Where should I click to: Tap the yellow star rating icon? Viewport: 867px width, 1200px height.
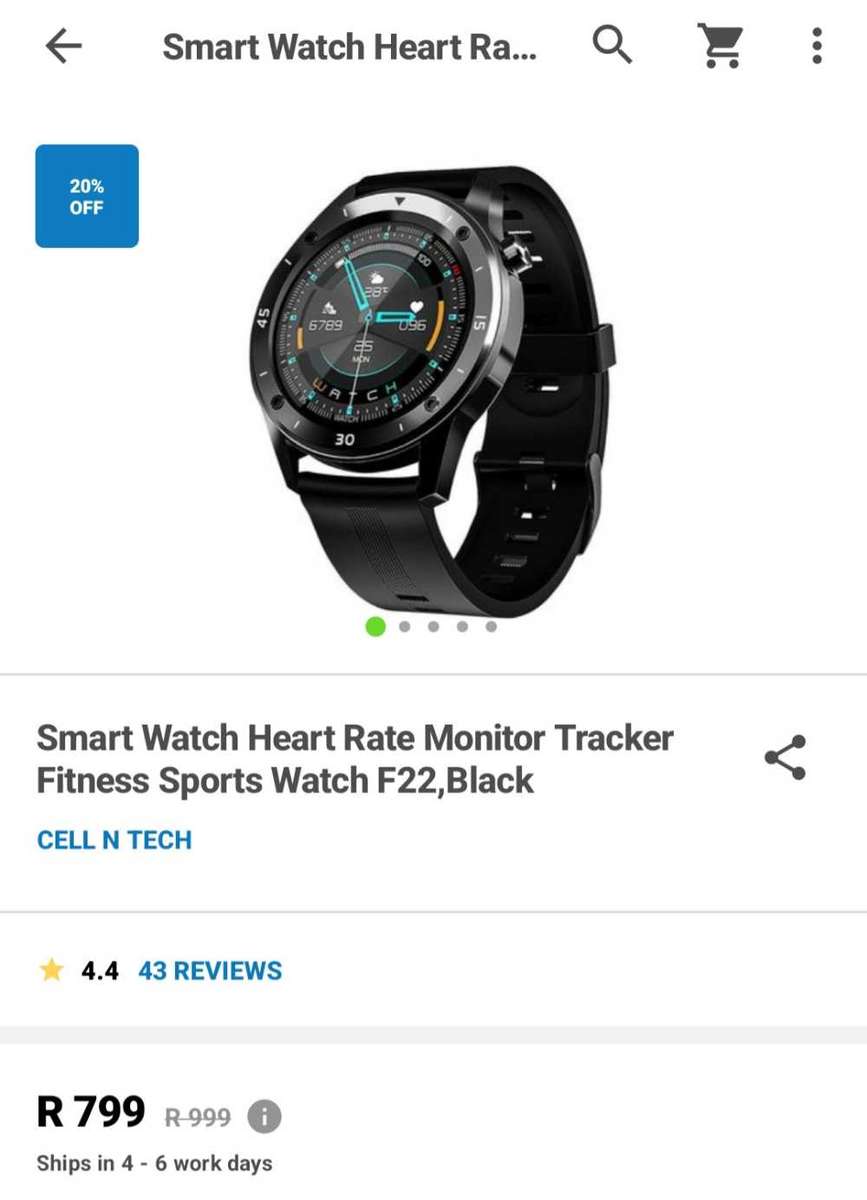[x=50, y=969]
